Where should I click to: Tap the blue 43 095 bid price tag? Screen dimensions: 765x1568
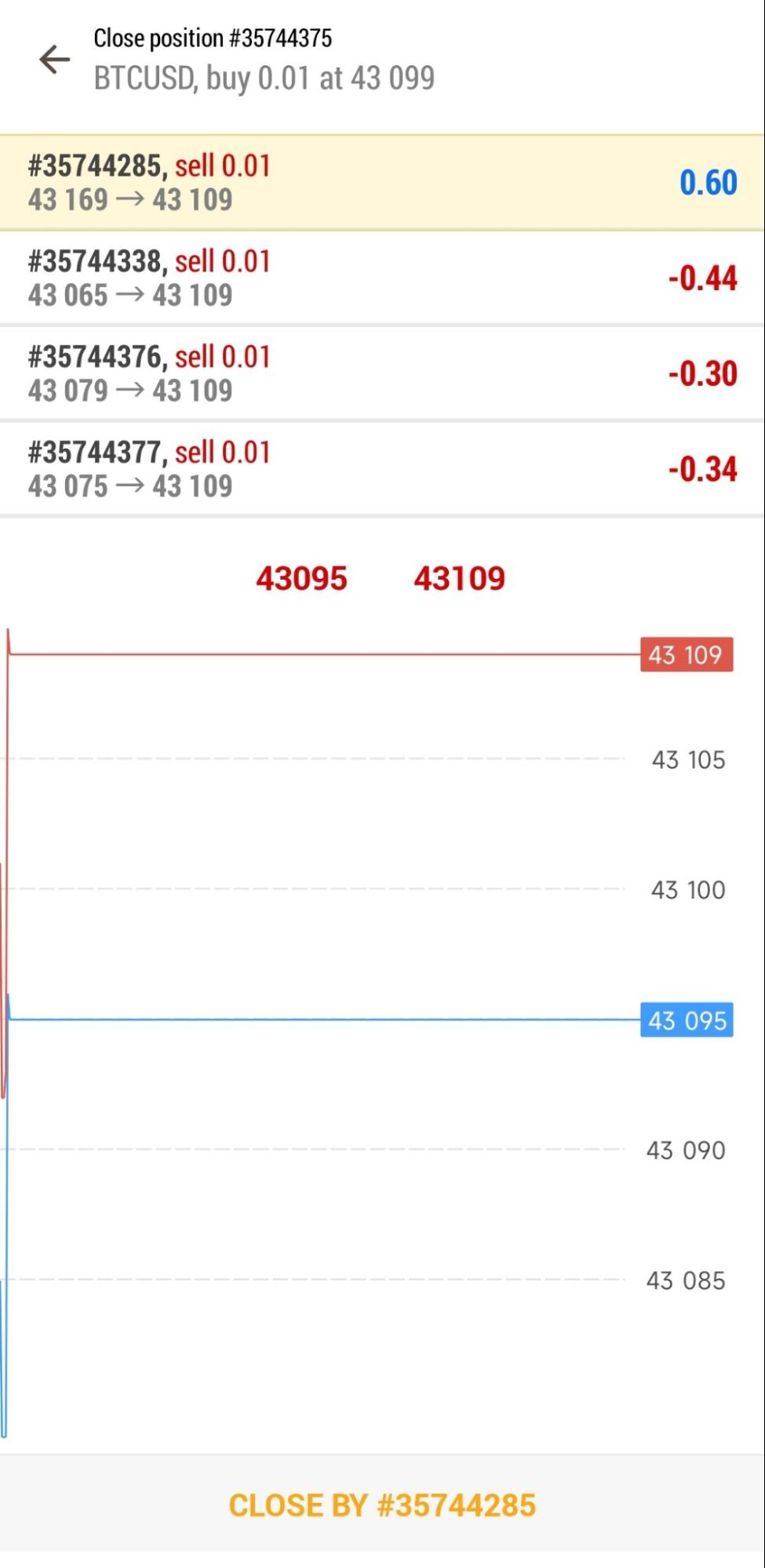pyautogui.click(x=685, y=1020)
